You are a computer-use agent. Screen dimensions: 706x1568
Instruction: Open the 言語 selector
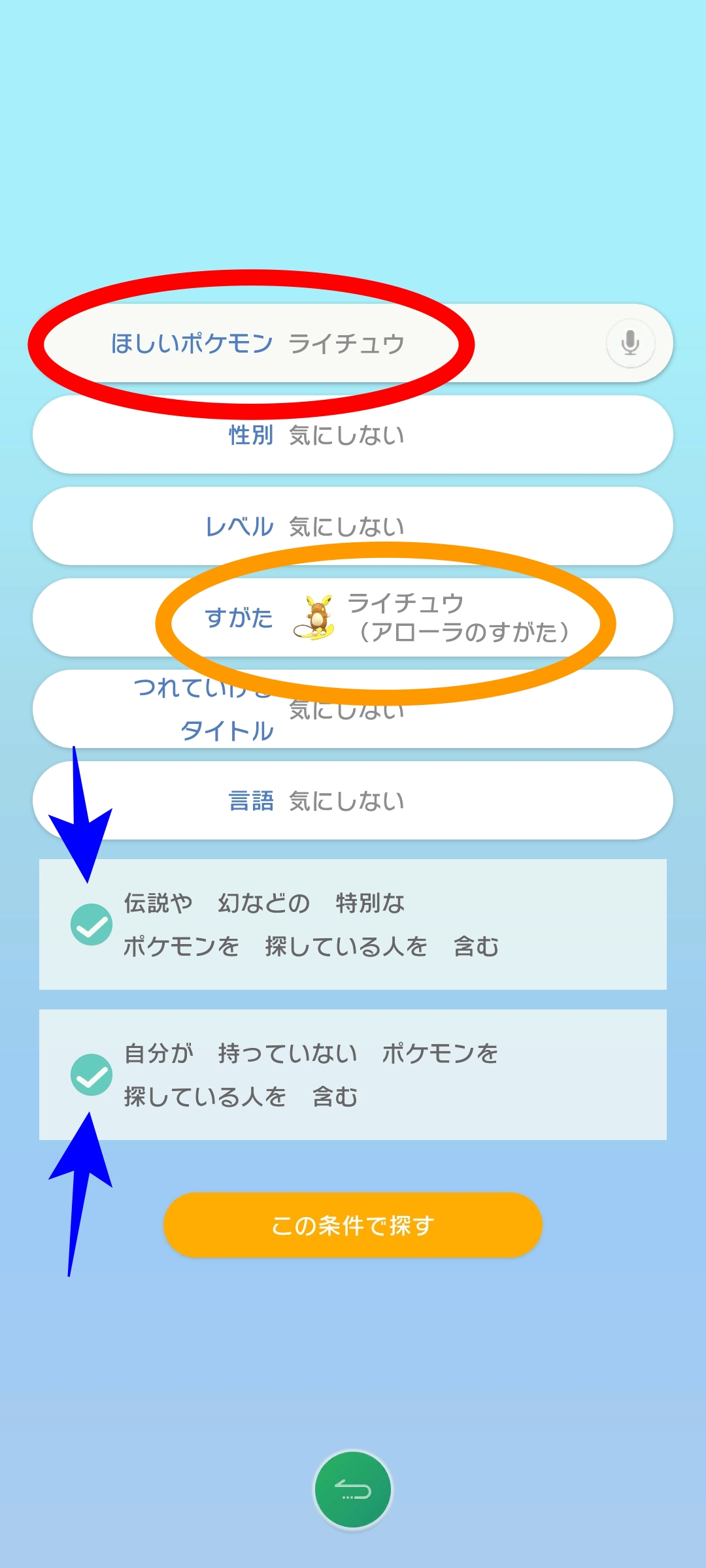[353, 800]
